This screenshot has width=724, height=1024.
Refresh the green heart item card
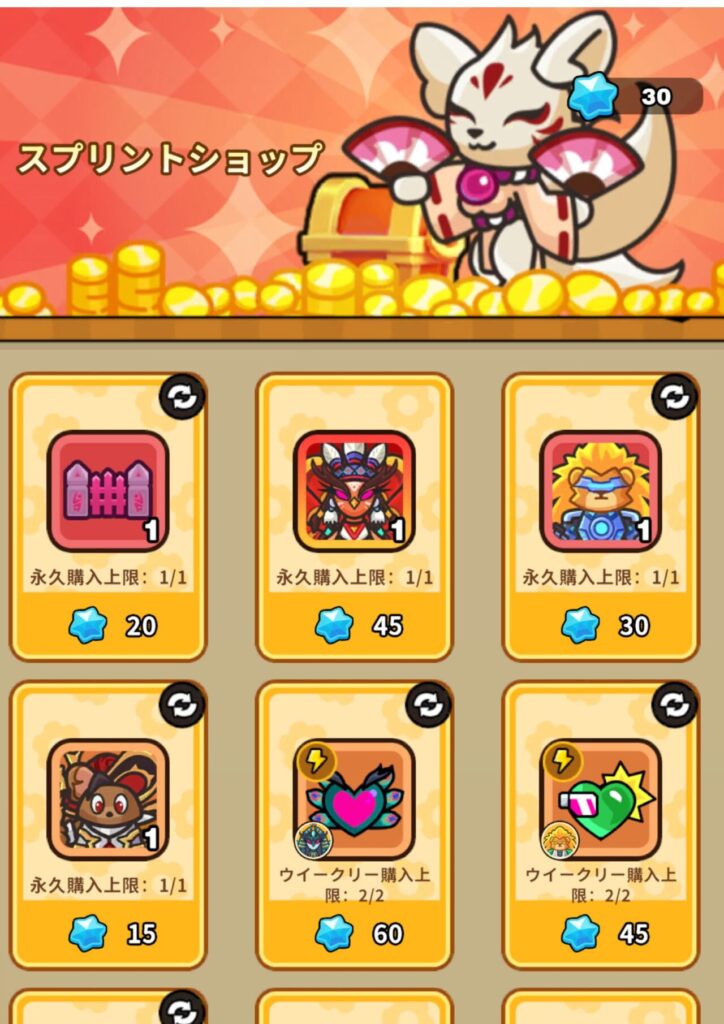tap(674, 705)
